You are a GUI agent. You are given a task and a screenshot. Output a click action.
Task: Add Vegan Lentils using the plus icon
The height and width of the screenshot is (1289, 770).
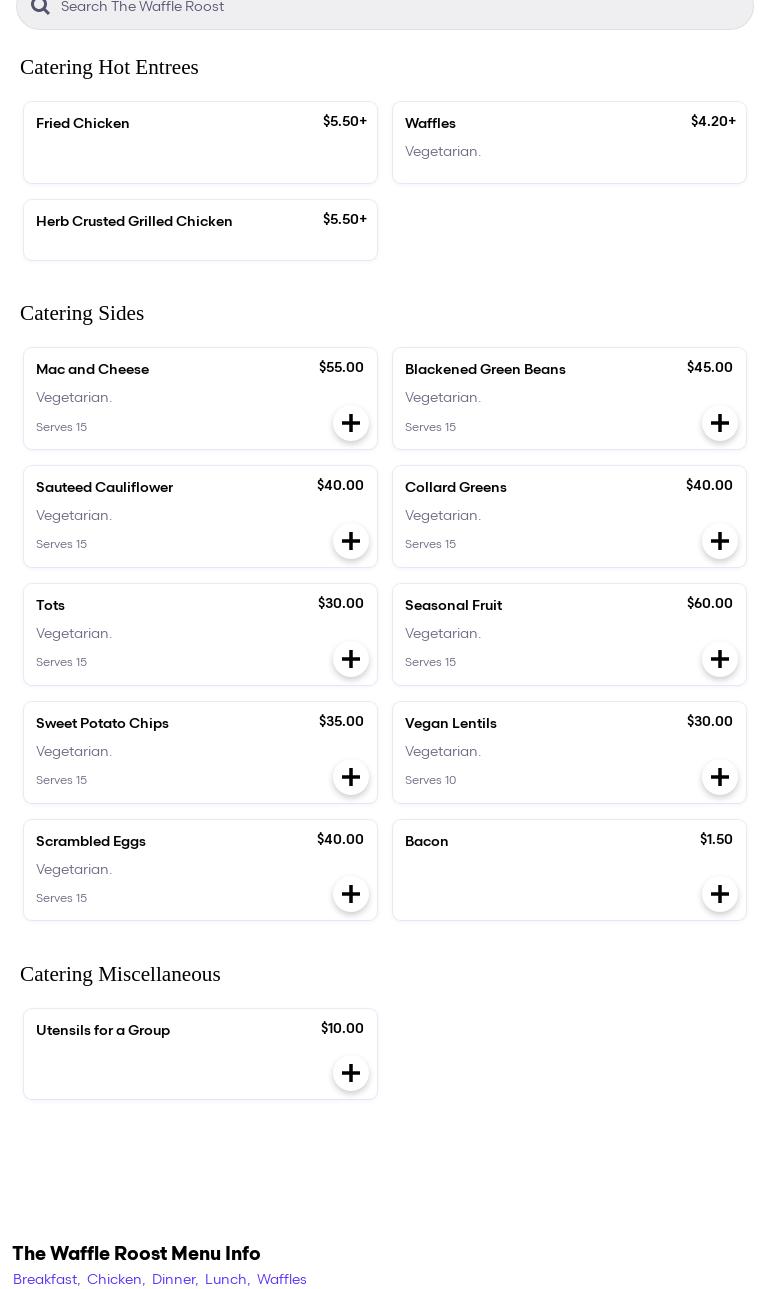[720, 777]
